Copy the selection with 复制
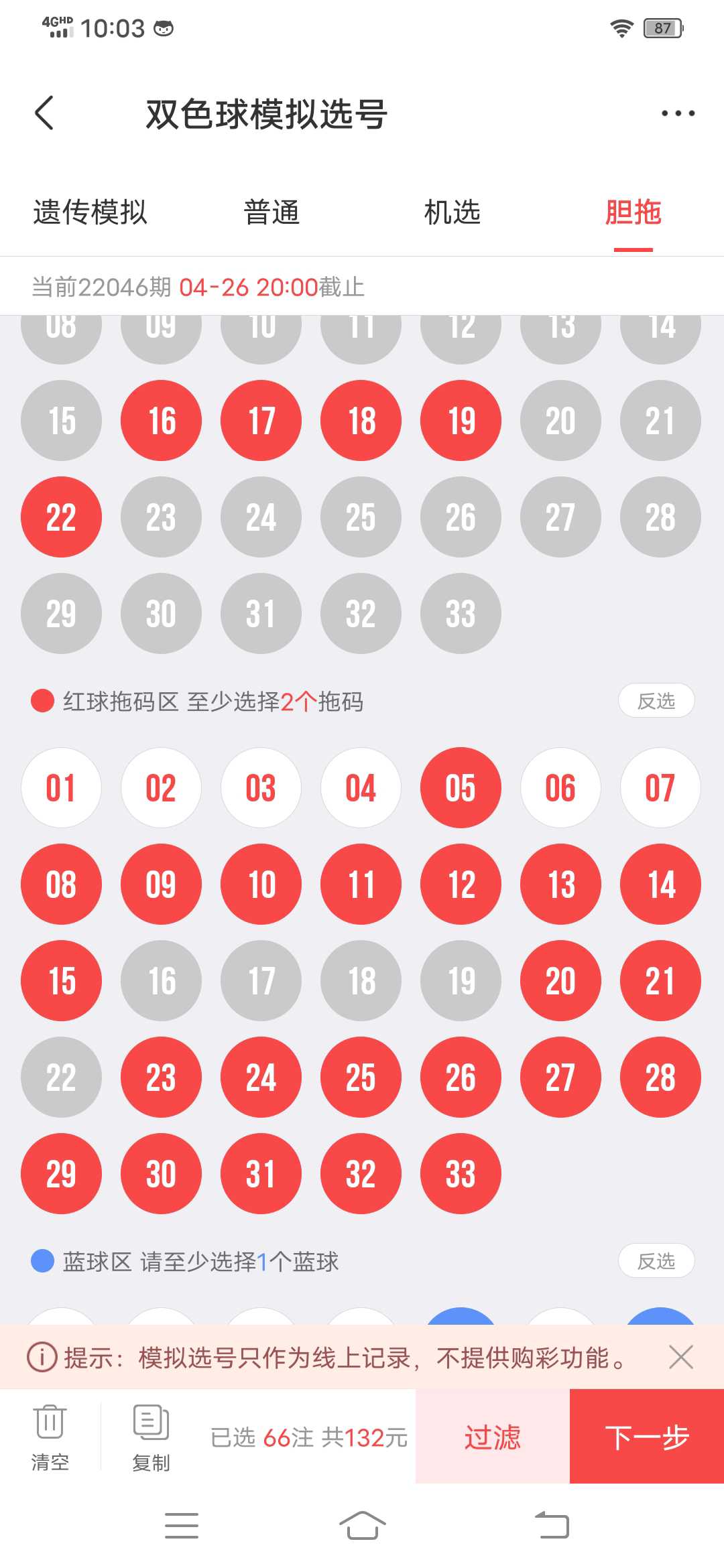 (x=151, y=1437)
